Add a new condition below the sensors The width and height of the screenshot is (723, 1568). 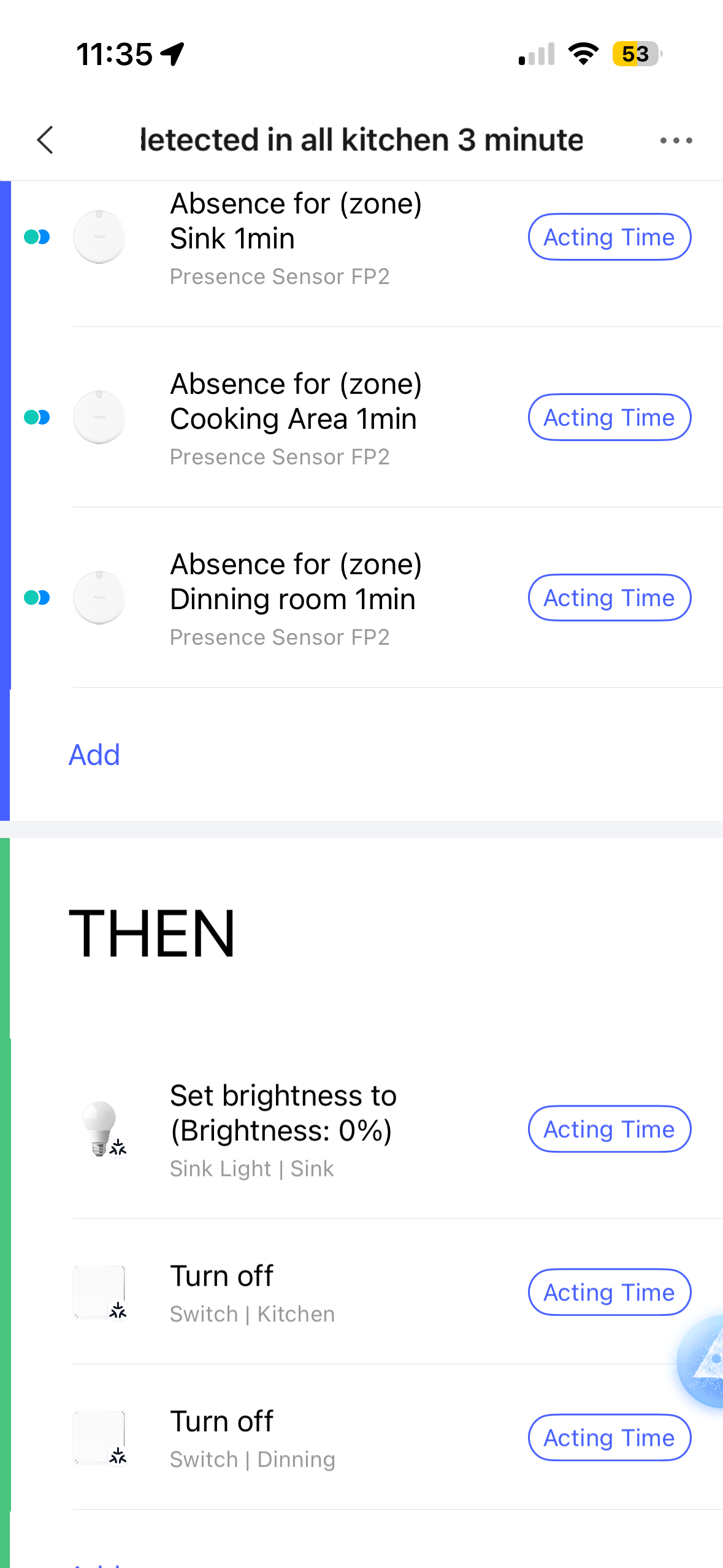tap(94, 755)
